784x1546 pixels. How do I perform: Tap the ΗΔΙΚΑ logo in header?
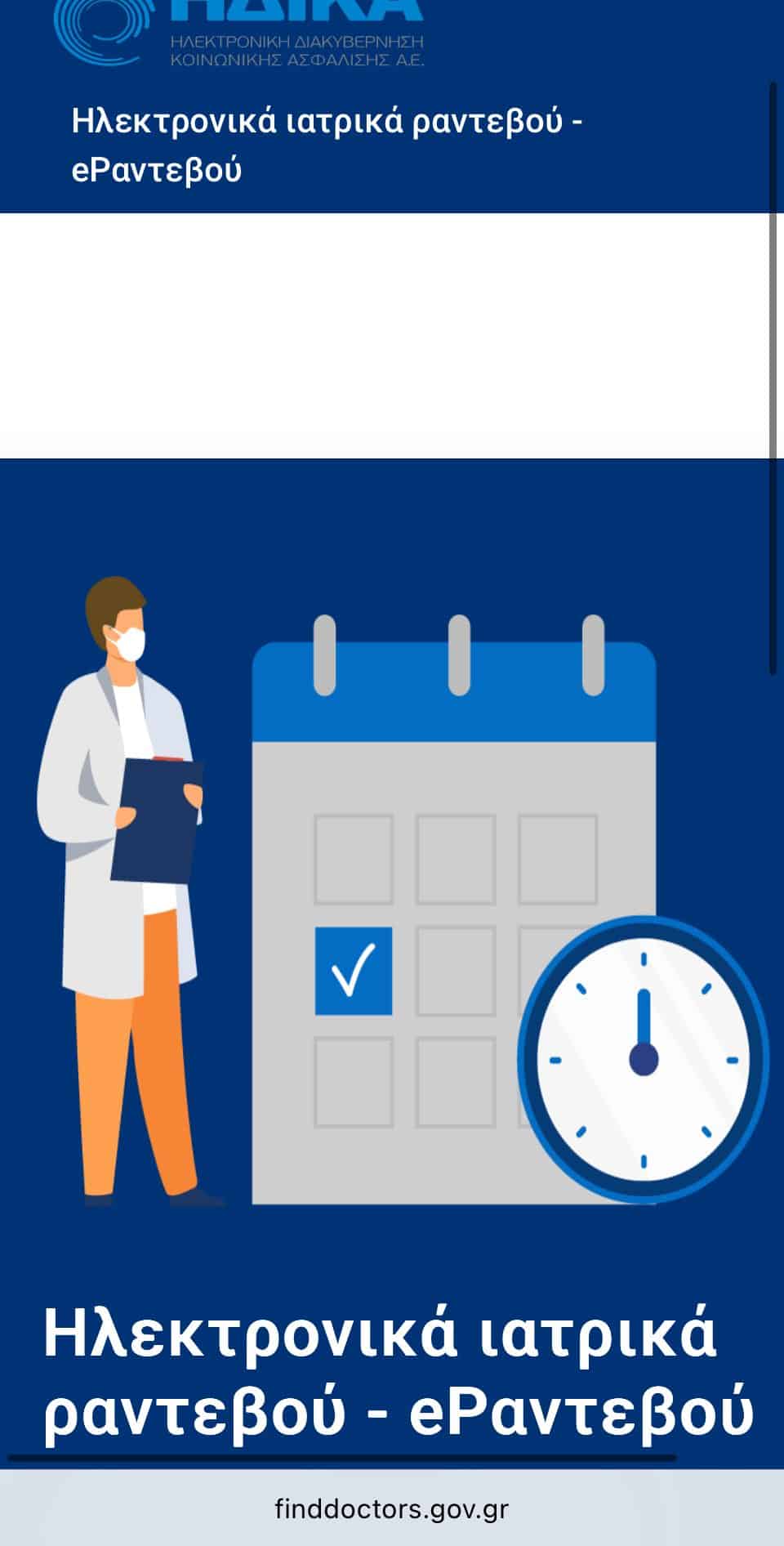point(239,33)
